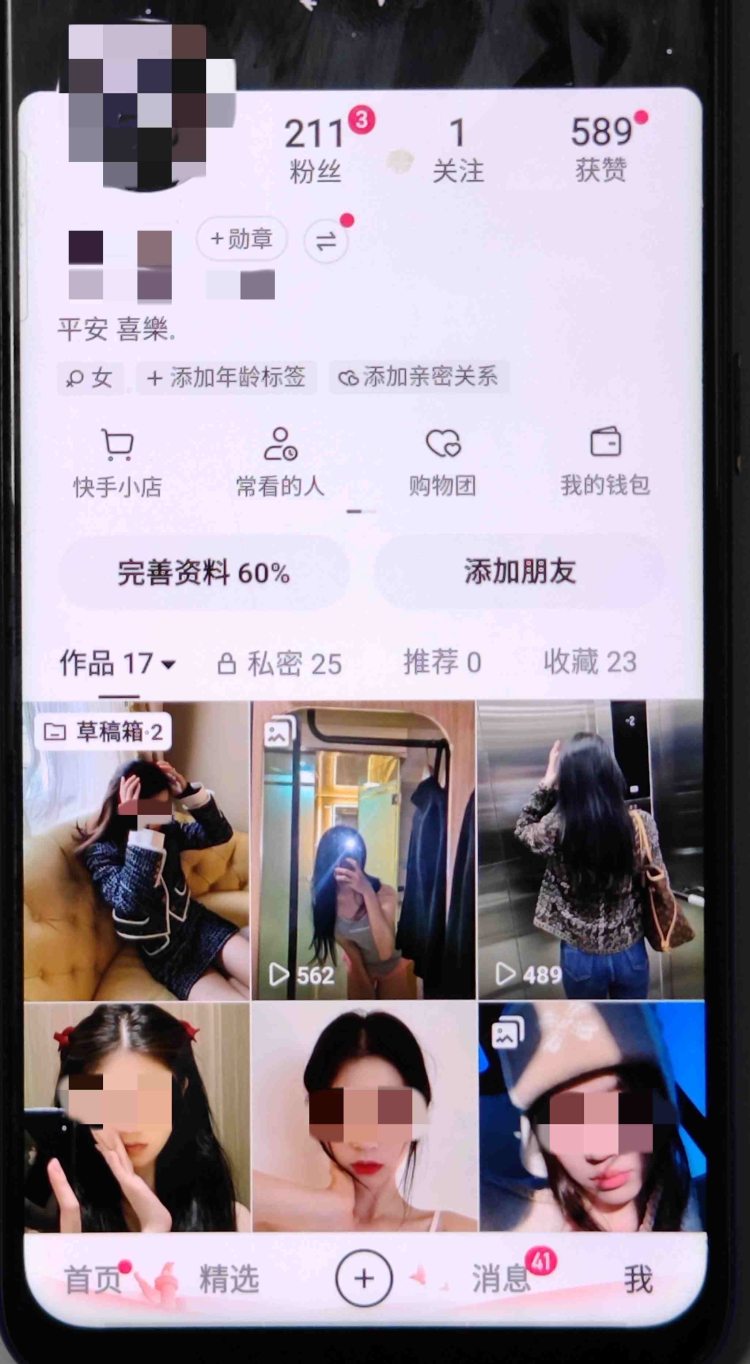Screen dimensions: 750x1364
Task: Switch to 推荐 0 tab
Action: 442,662
